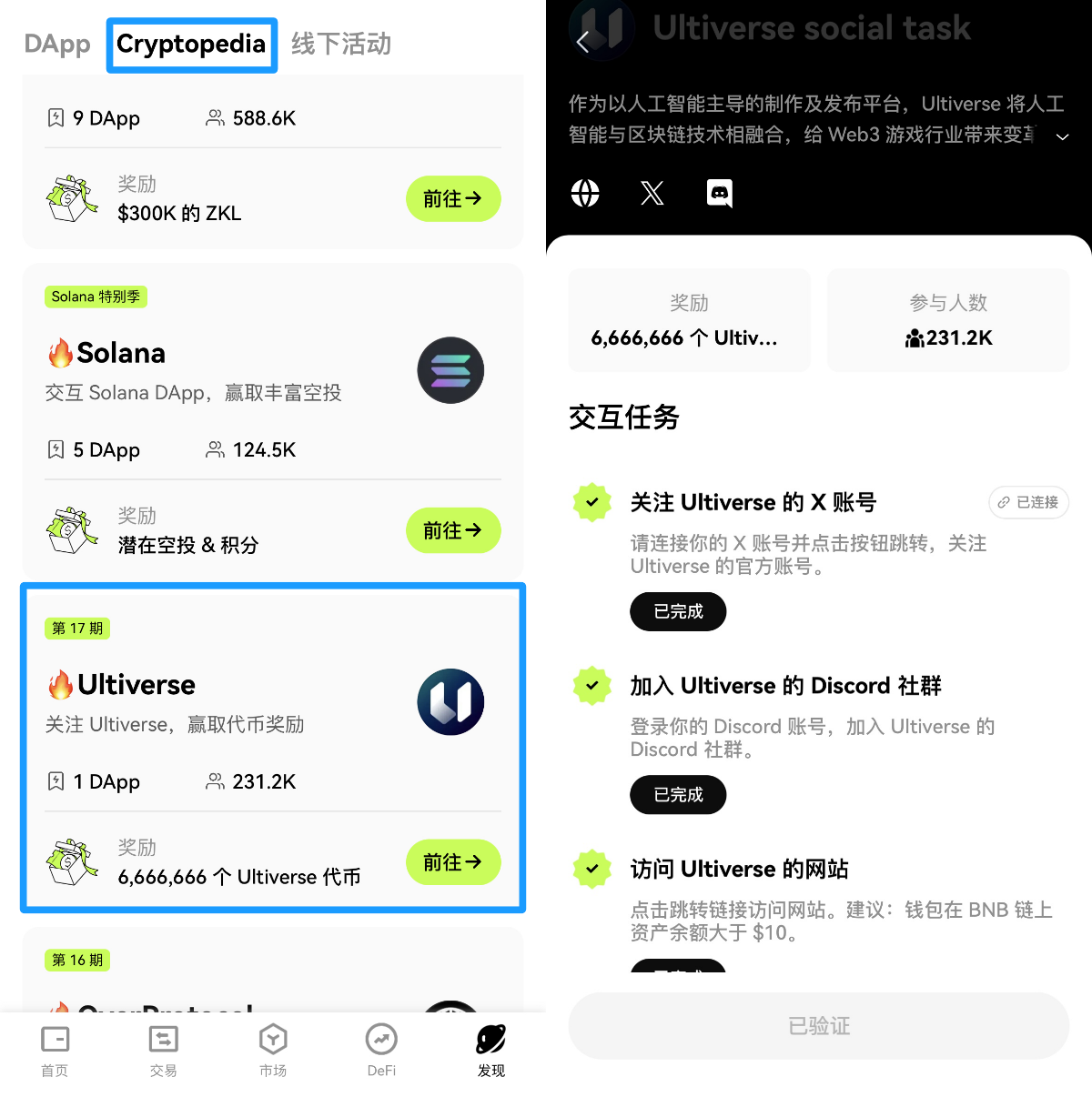
Task: Switch to the DApp tab
Action: pos(57,44)
